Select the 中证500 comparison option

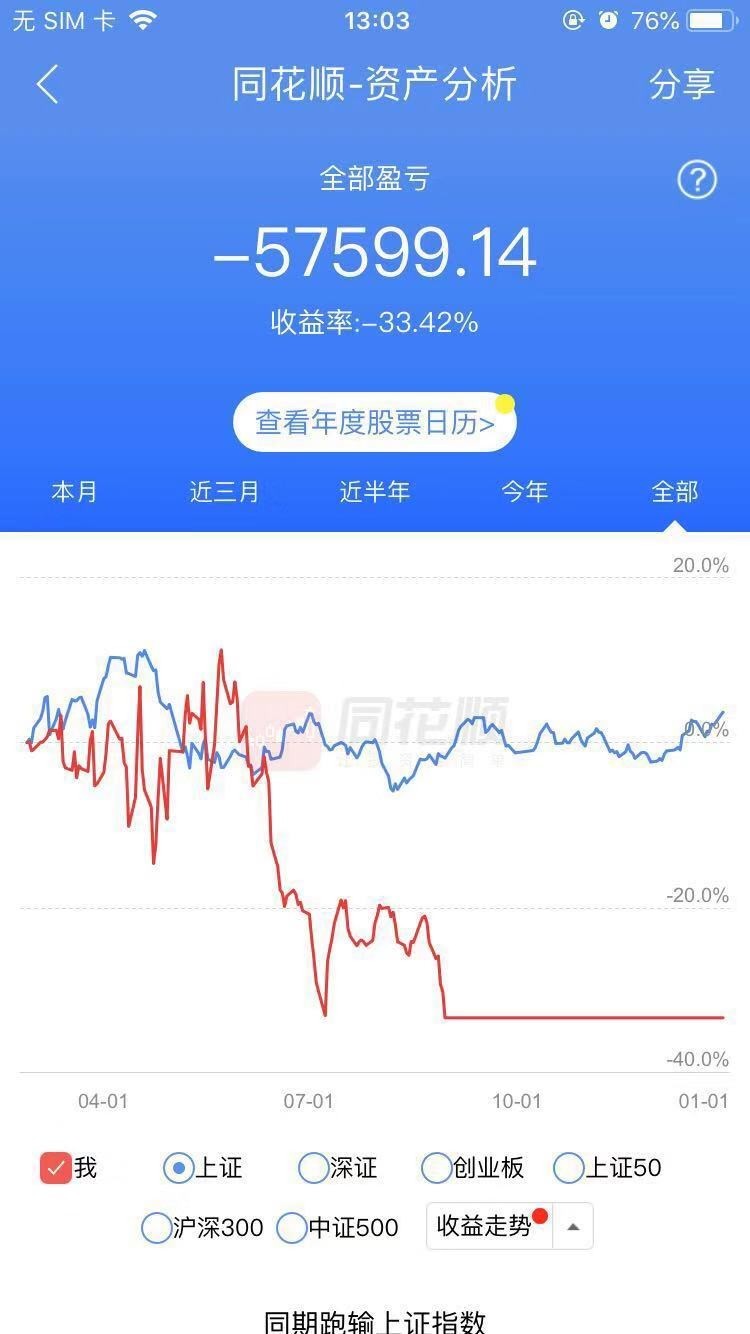[291, 1228]
